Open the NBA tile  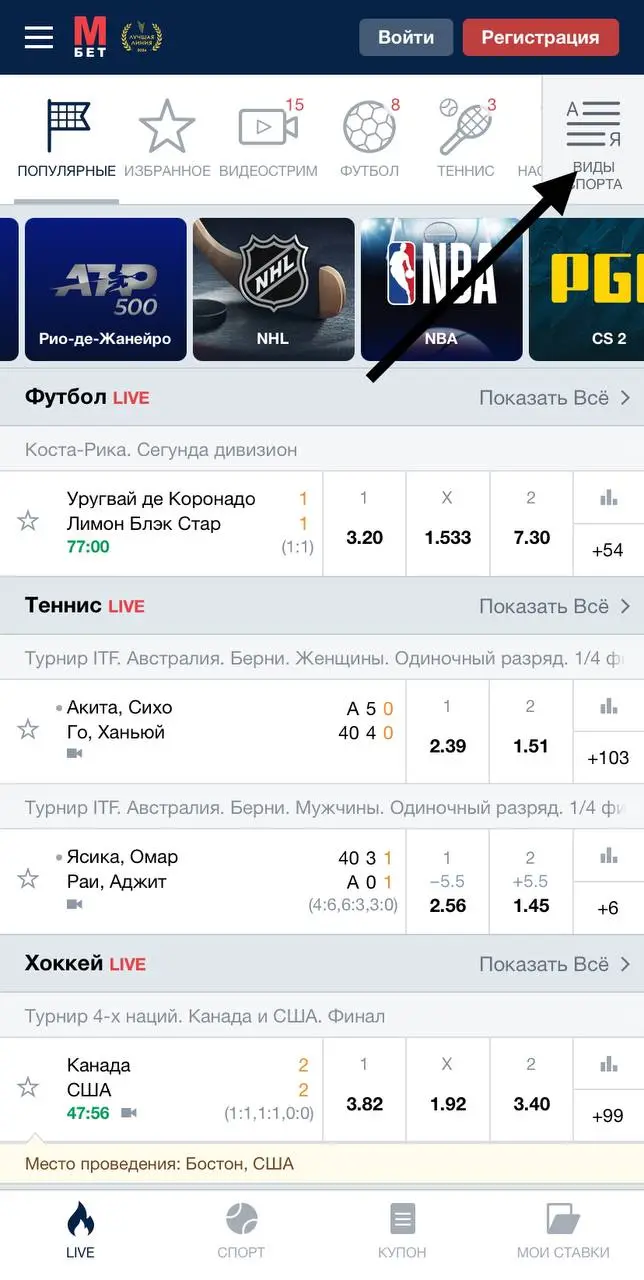[x=441, y=289]
